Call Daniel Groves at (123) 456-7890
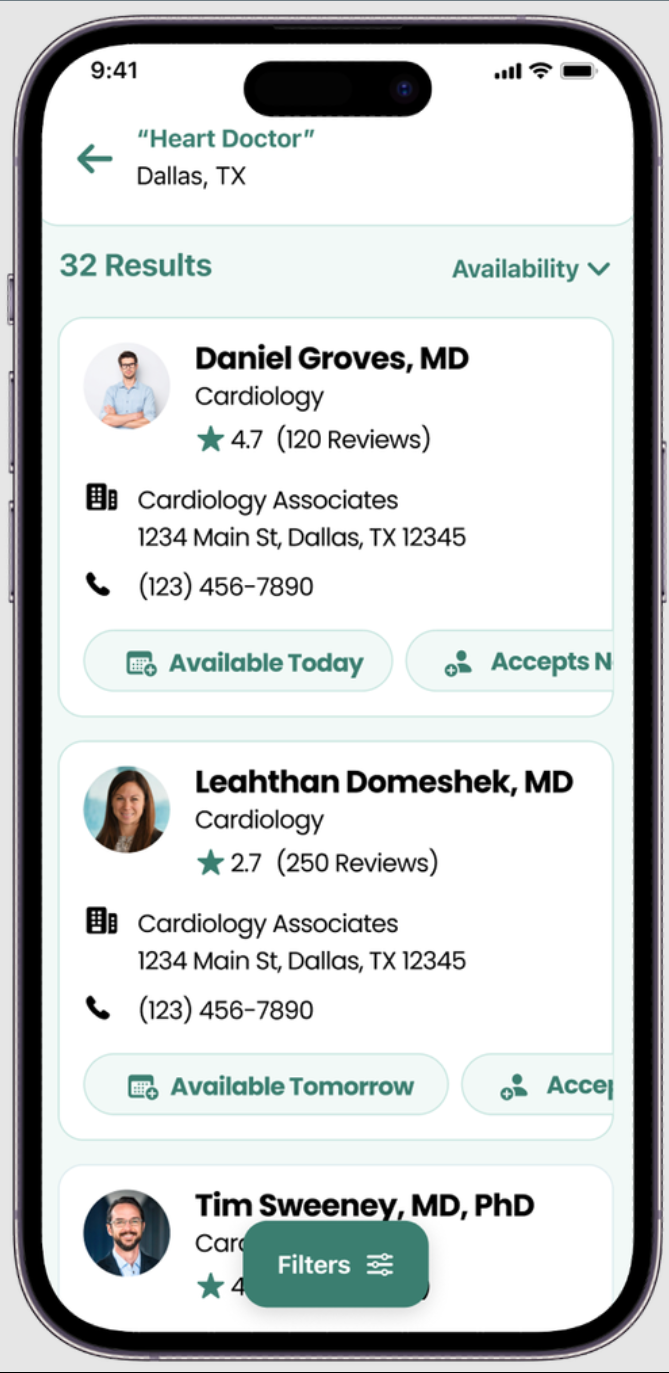Image resolution: width=669 pixels, height=1373 pixels. (225, 586)
